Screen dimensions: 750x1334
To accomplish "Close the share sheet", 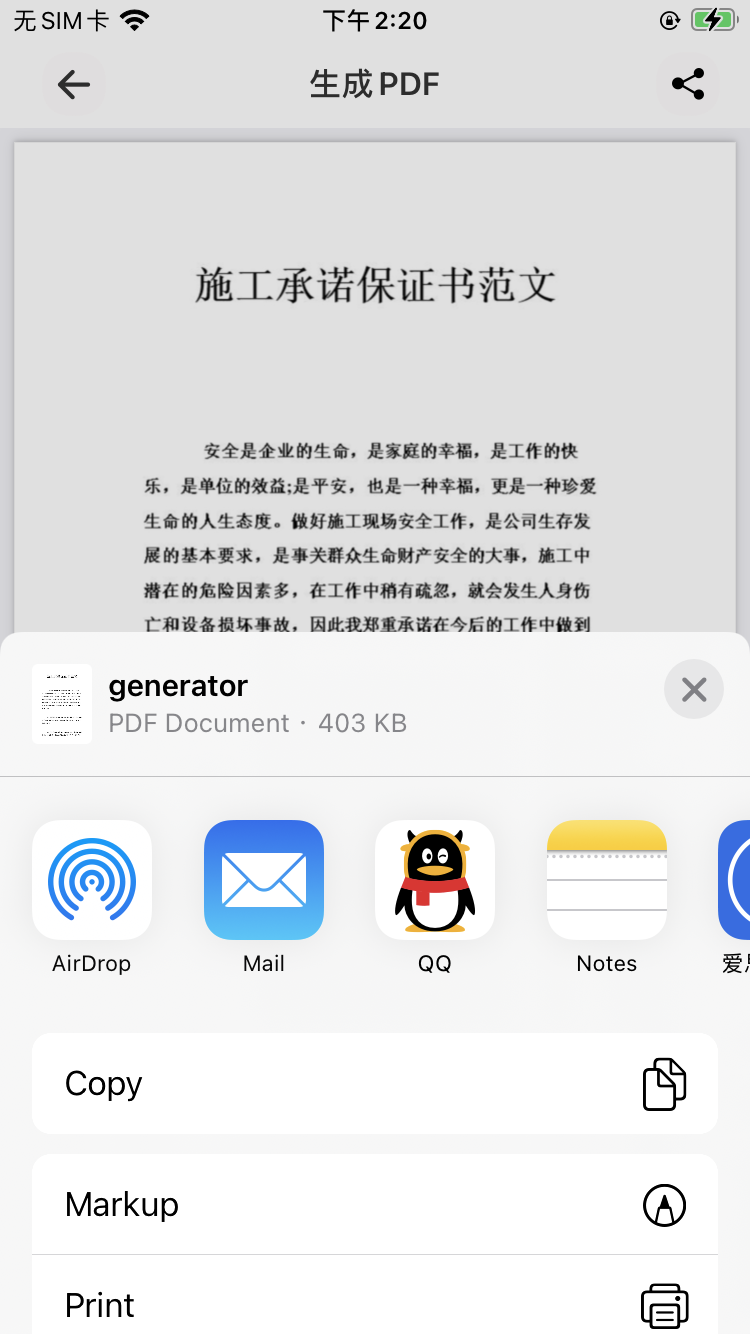I will (693, 689).
